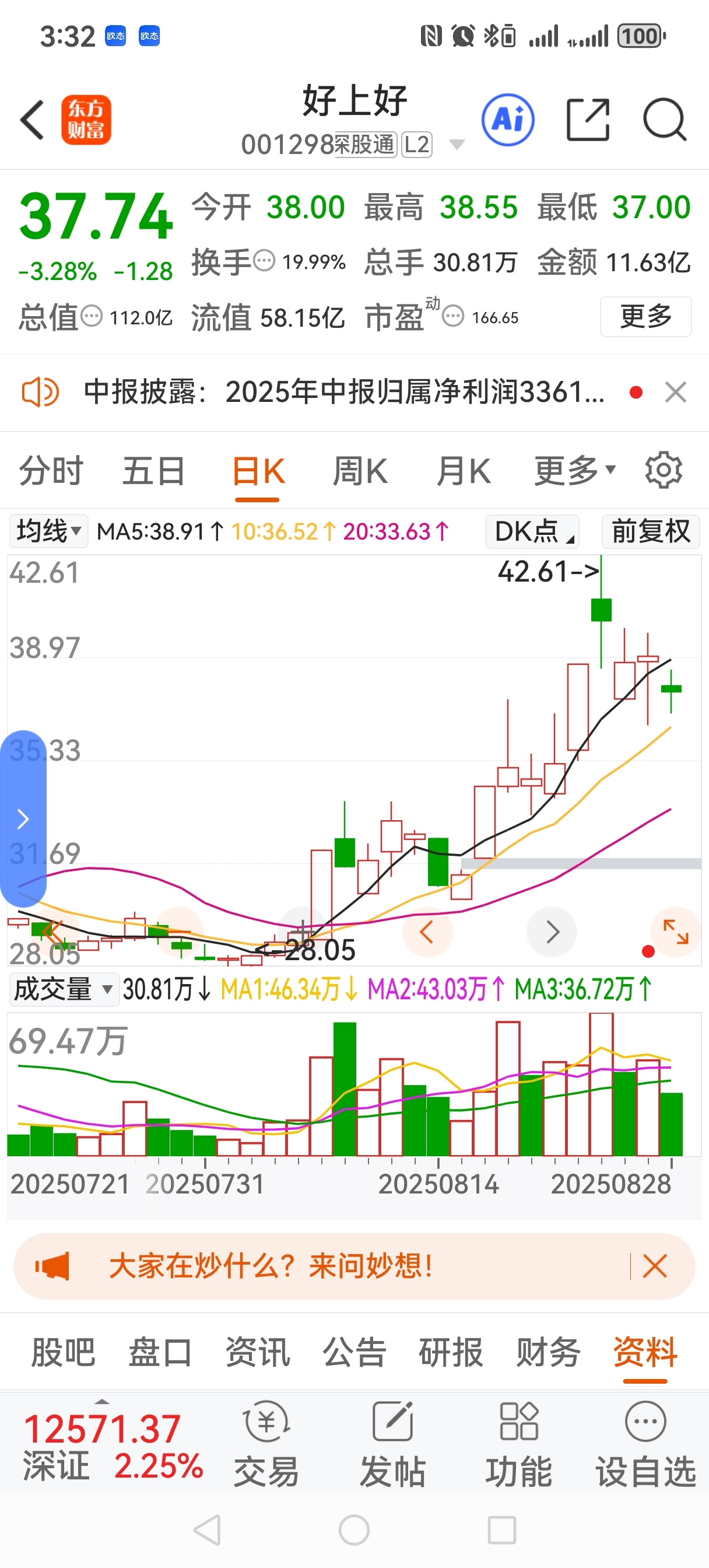This screenshot has width=709, height=1568.
Task: Switch to 分时 chart tab
Action: pyautogui.click(x=51, y=471)
